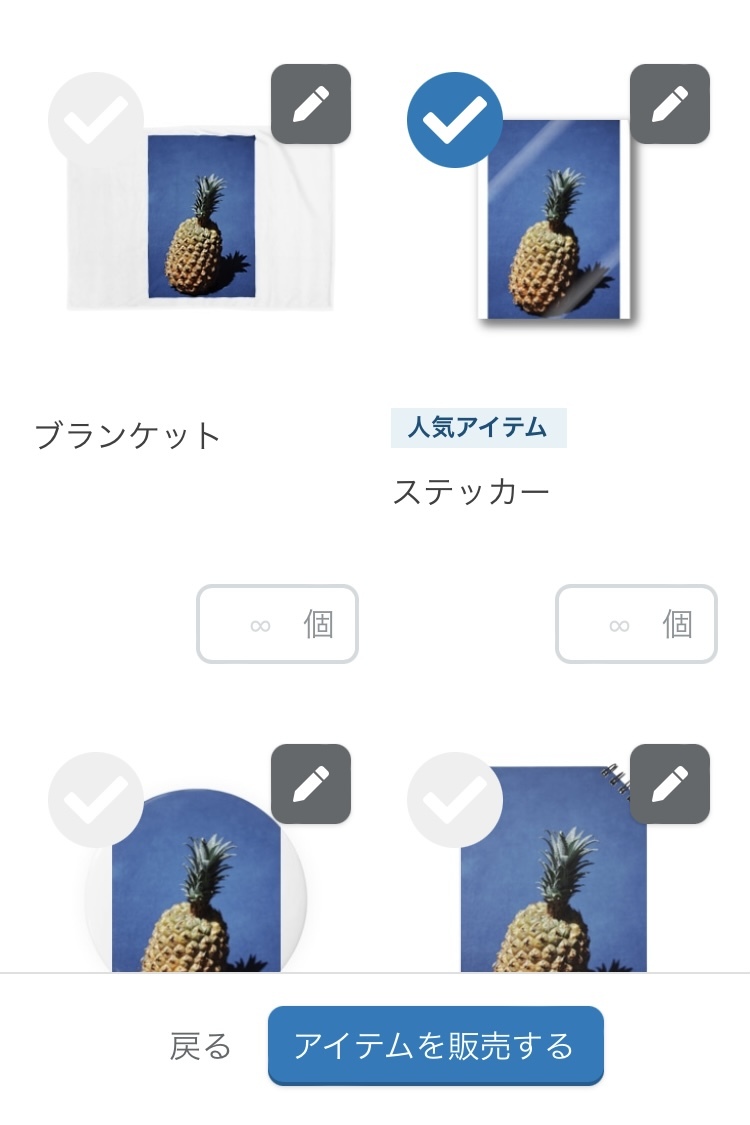The image size is (750, 1125).
Task: Go back with 戻る
Action: click(x=200, y=1046)
